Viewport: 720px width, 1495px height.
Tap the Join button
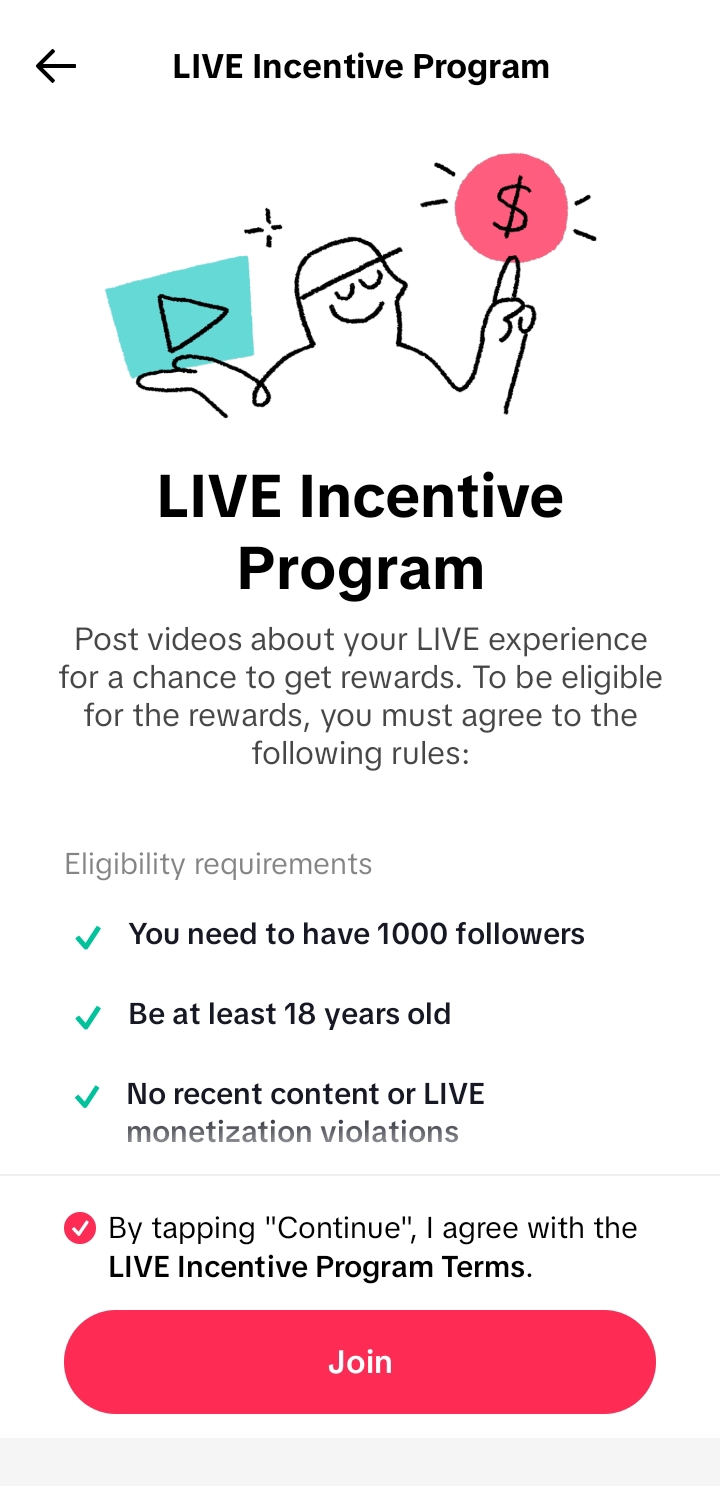tap(360, 1362)
